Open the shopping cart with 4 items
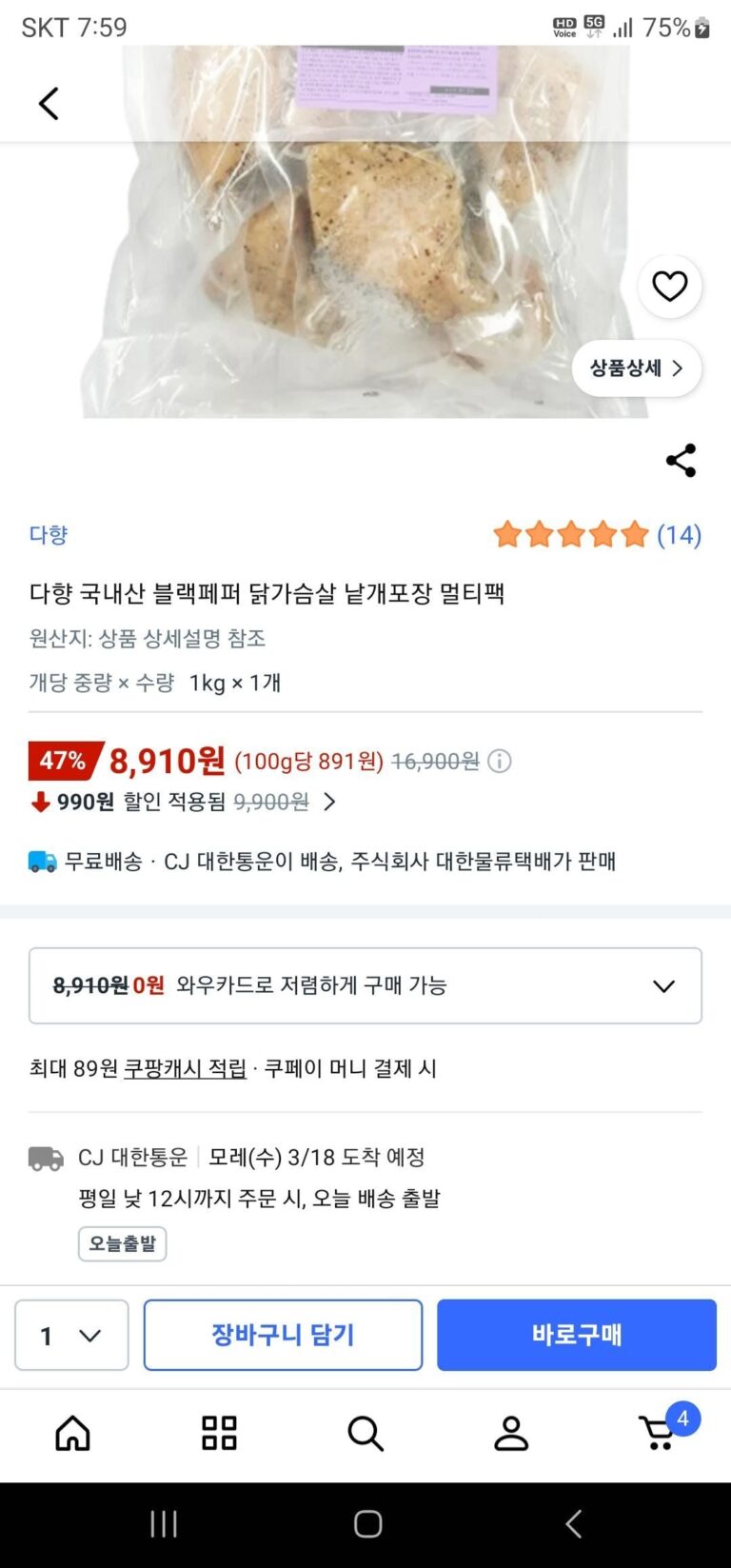 click(660, 1431)
